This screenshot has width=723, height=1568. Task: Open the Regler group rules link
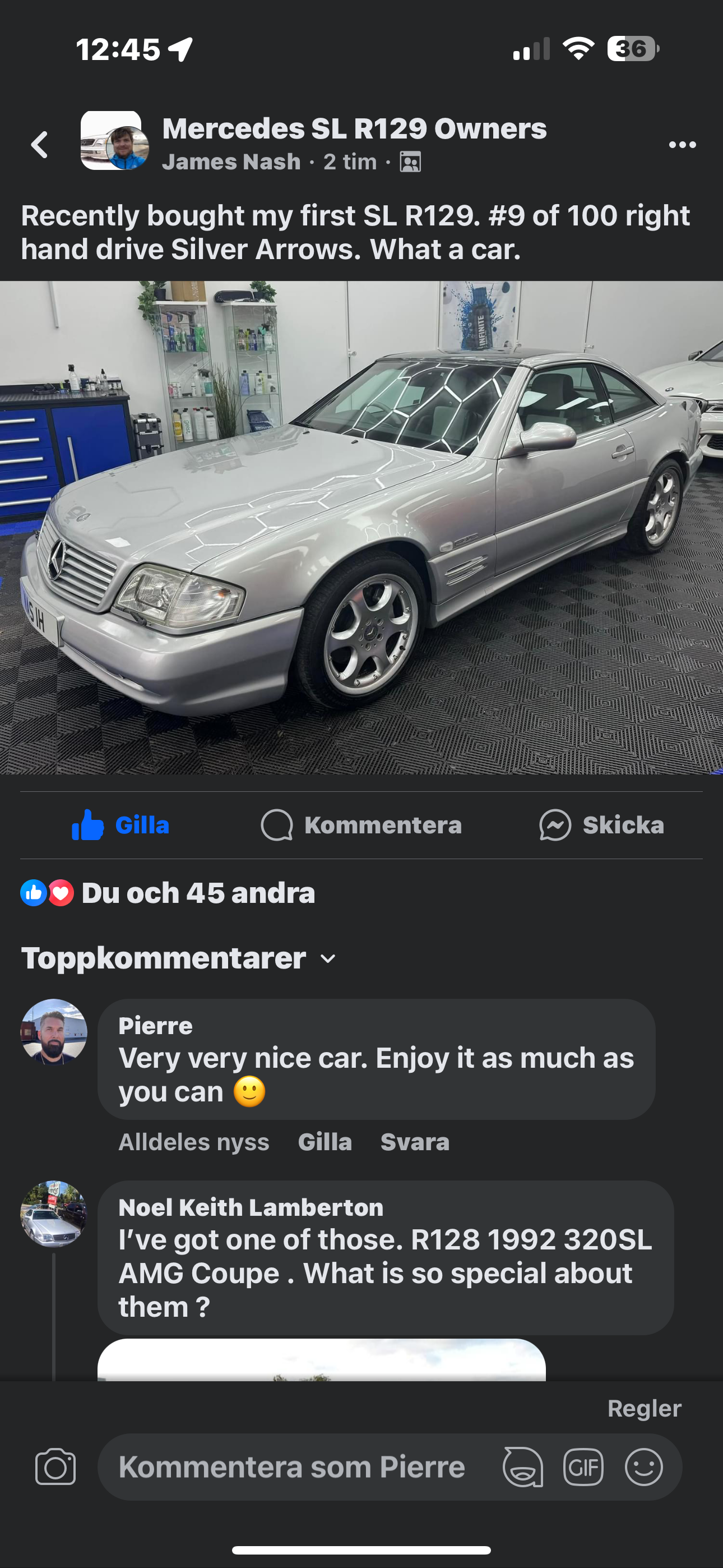(x=644, y=1409)
